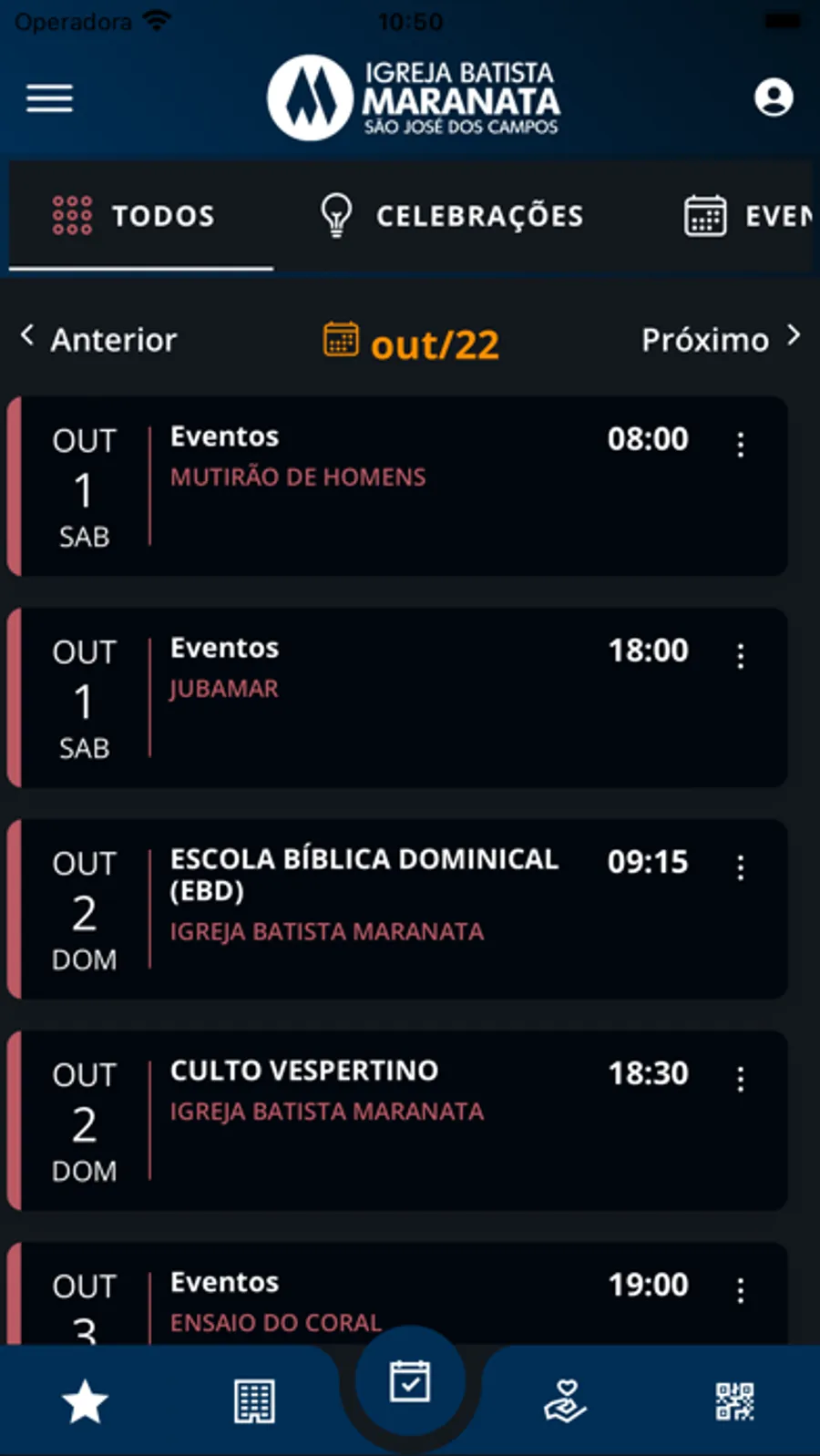
Task: Show options for Culto Vespertino
Action: click(741, 1079)
